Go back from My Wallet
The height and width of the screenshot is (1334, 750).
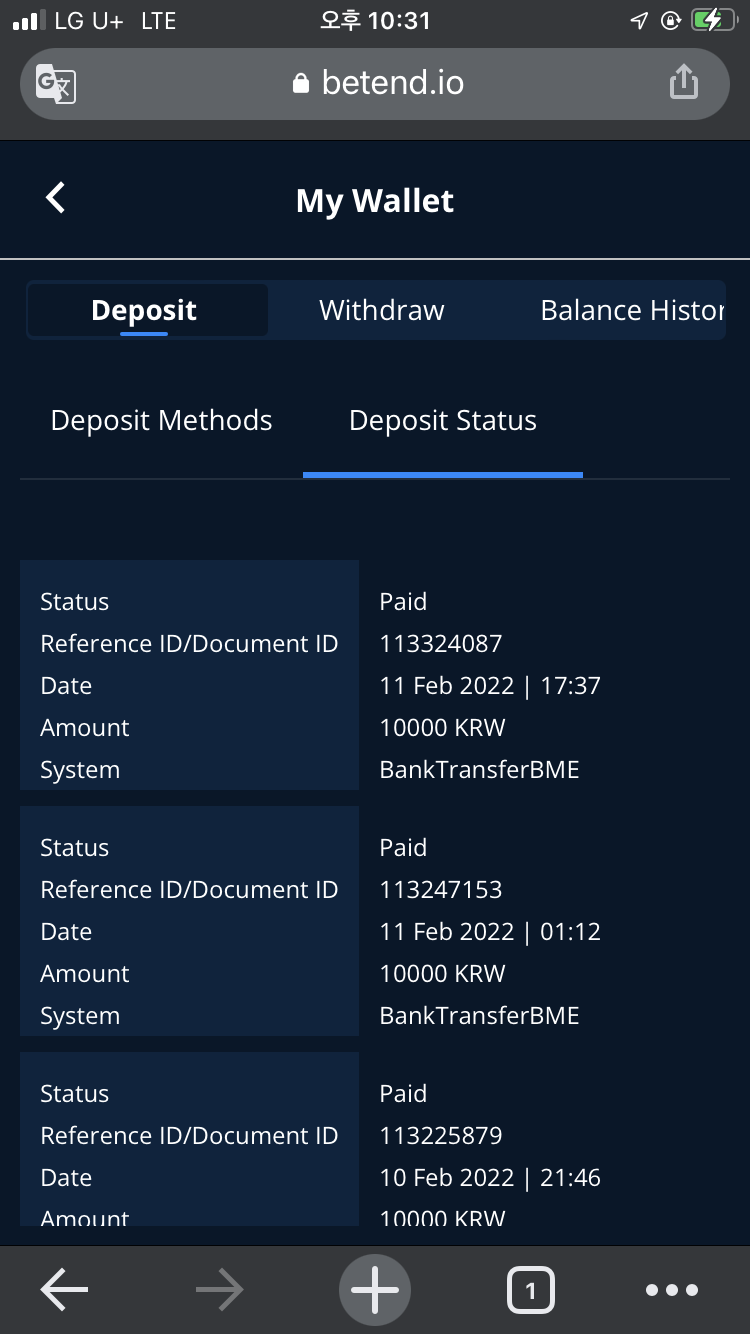point(56,198)
